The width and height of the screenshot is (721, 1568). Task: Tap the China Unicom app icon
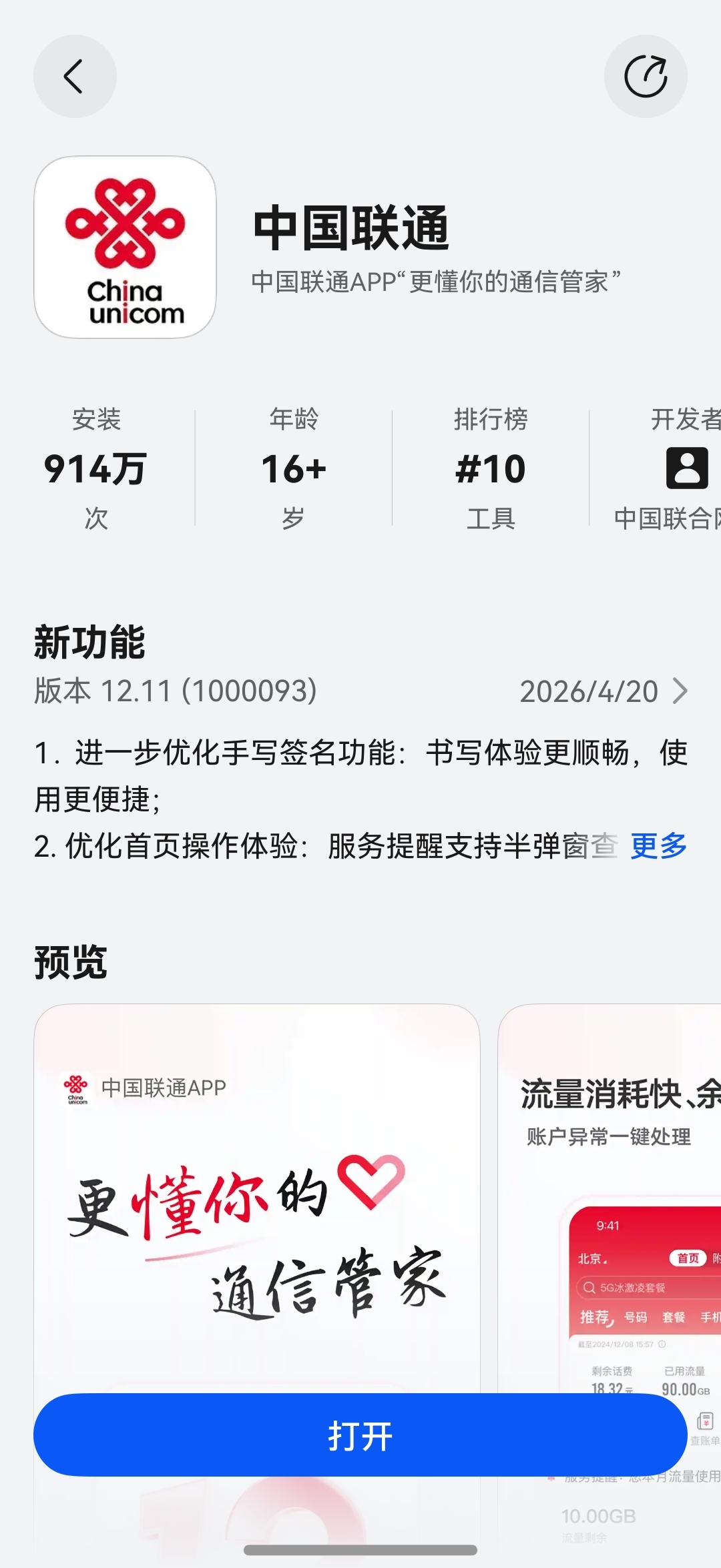tap(126, 243)
